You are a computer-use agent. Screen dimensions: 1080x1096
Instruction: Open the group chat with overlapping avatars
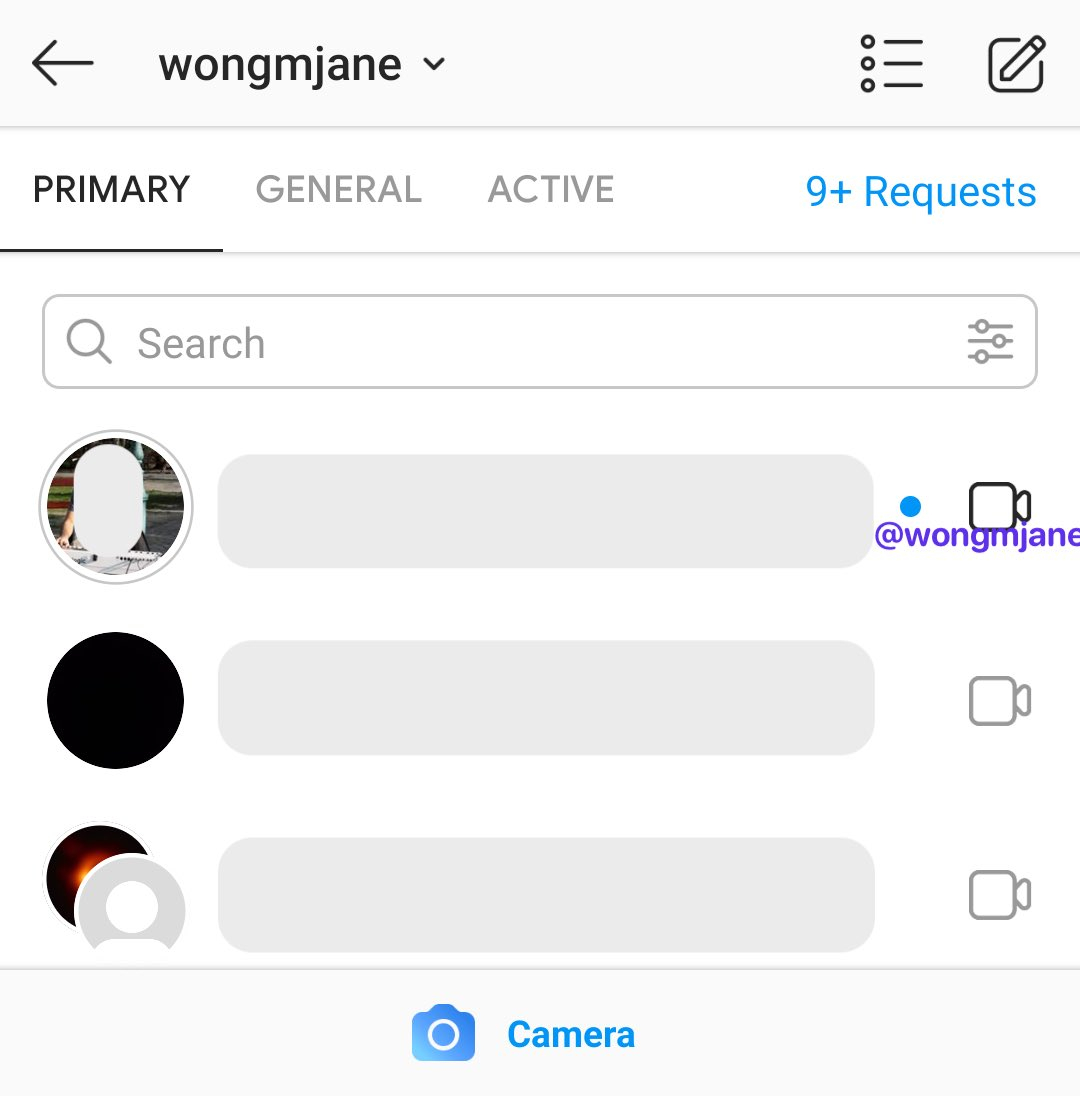[x=545, y=894]
